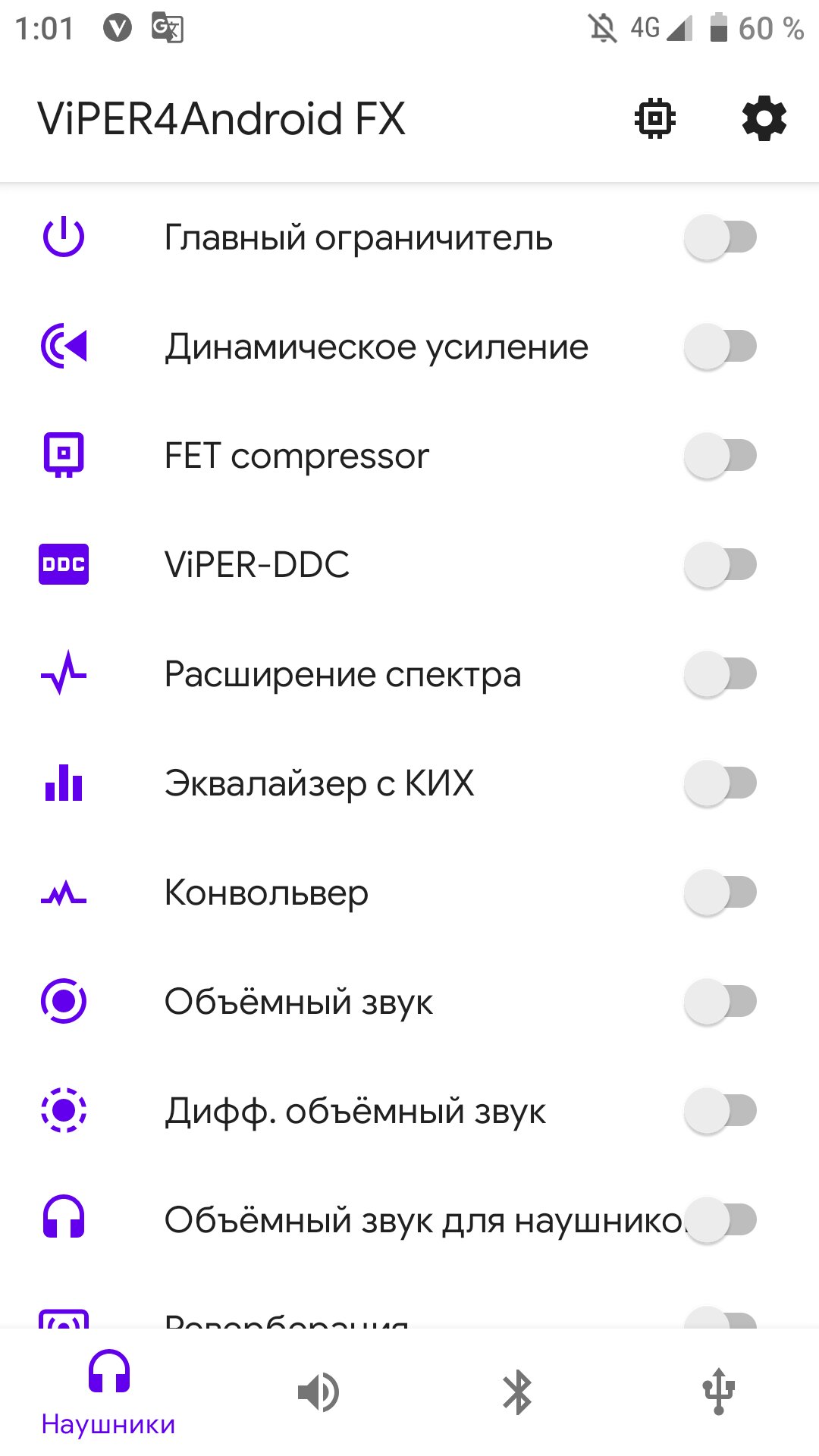Open the settings gear
This screenshot has height=1456, width=819.
click(764, 118)
